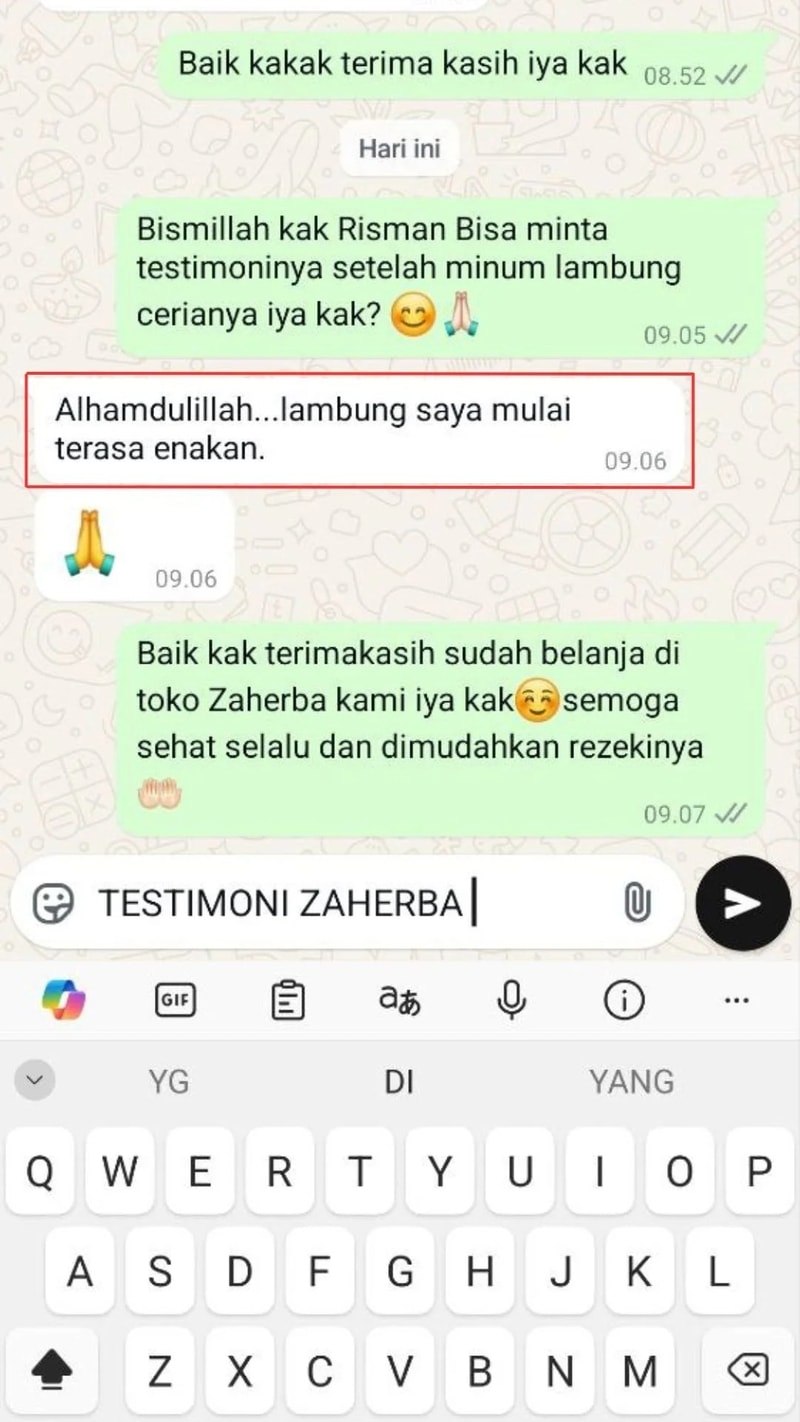
Task: Open the keyboard clipboard
Action: (x=288, y=999)
